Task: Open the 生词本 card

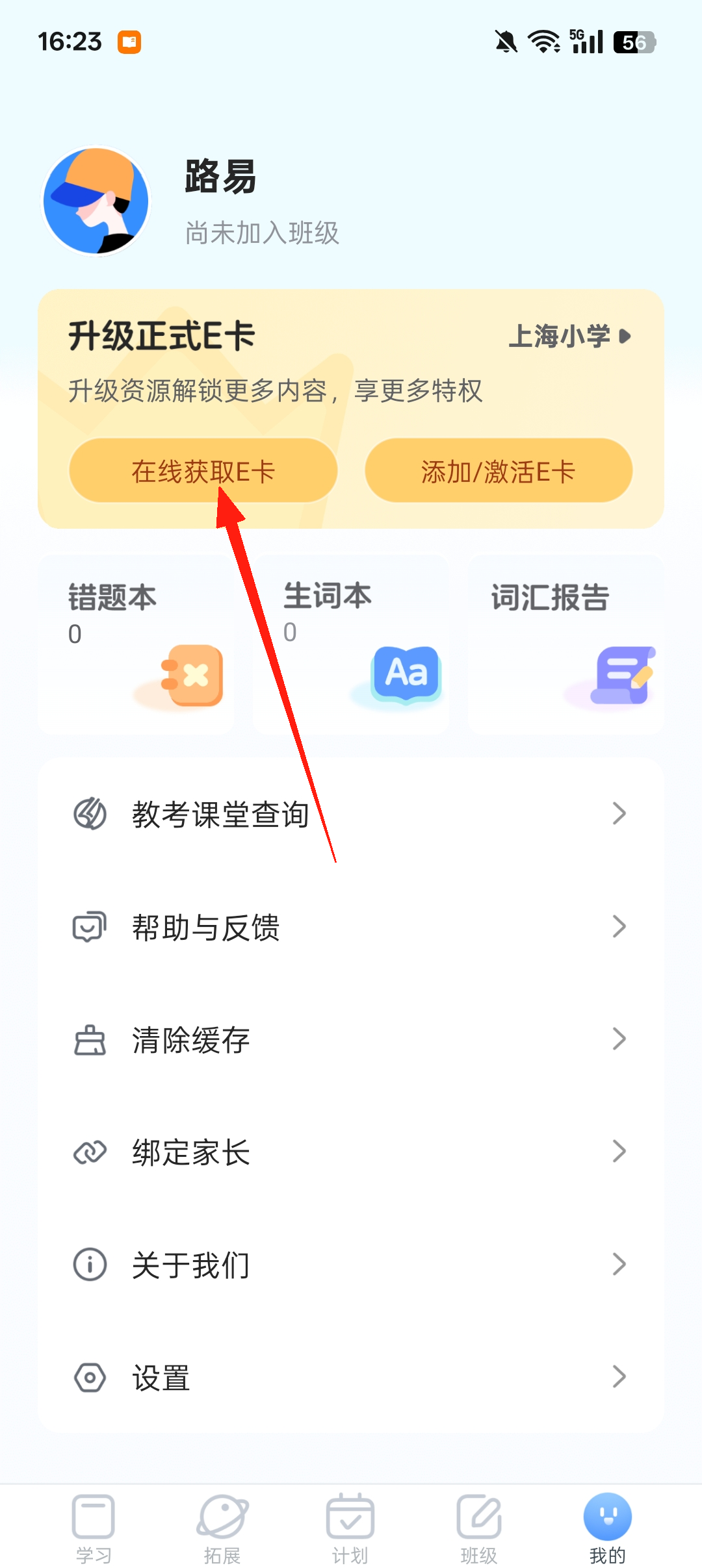Action: tap(351, 643)
